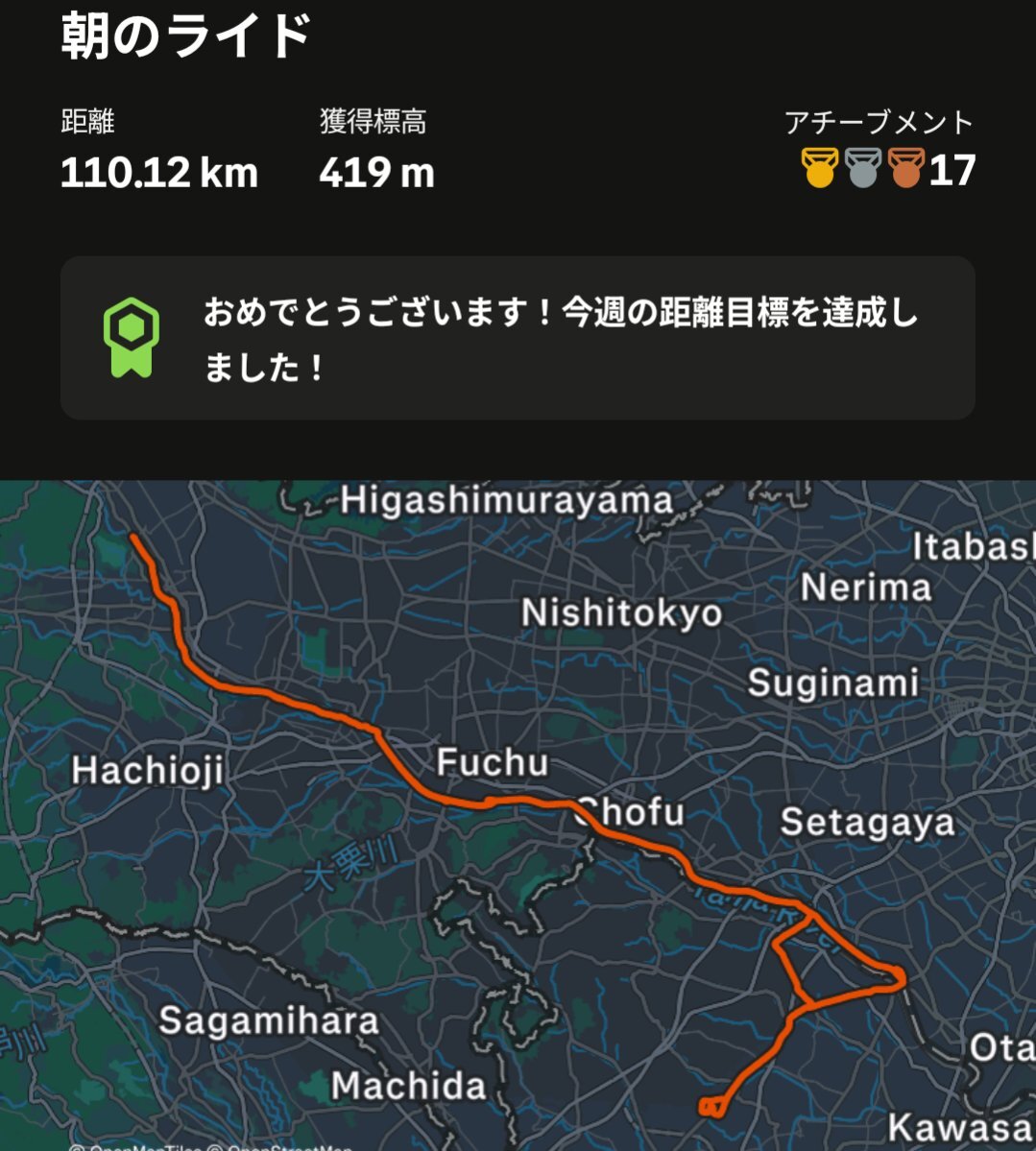
Task: Open the route map of the ride
Action: [518, 816]
